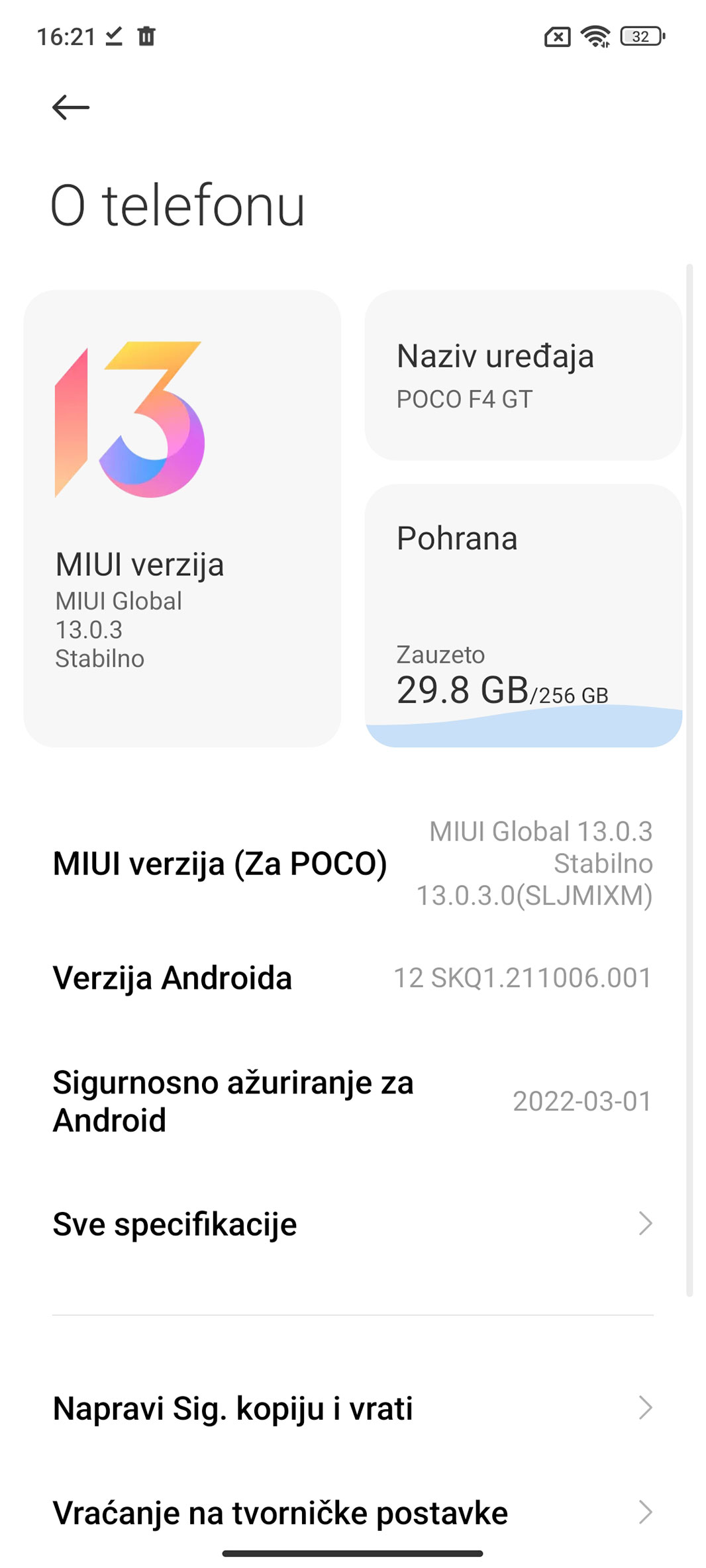The image size is (706, 1568).
Task: Go back from O telefonu screen
Action: pos(71,107)
